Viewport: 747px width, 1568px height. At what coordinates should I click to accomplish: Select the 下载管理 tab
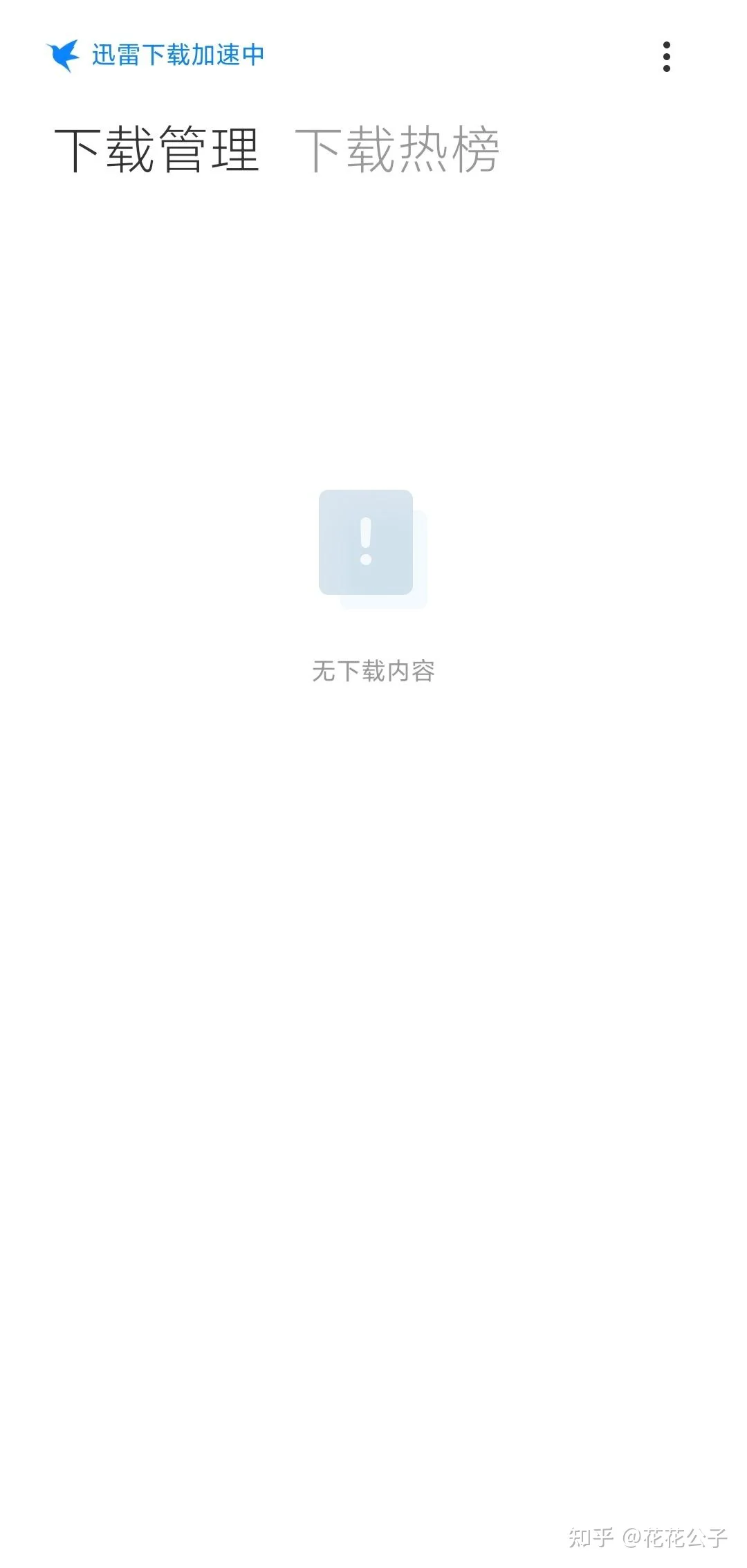coord(157,149)
